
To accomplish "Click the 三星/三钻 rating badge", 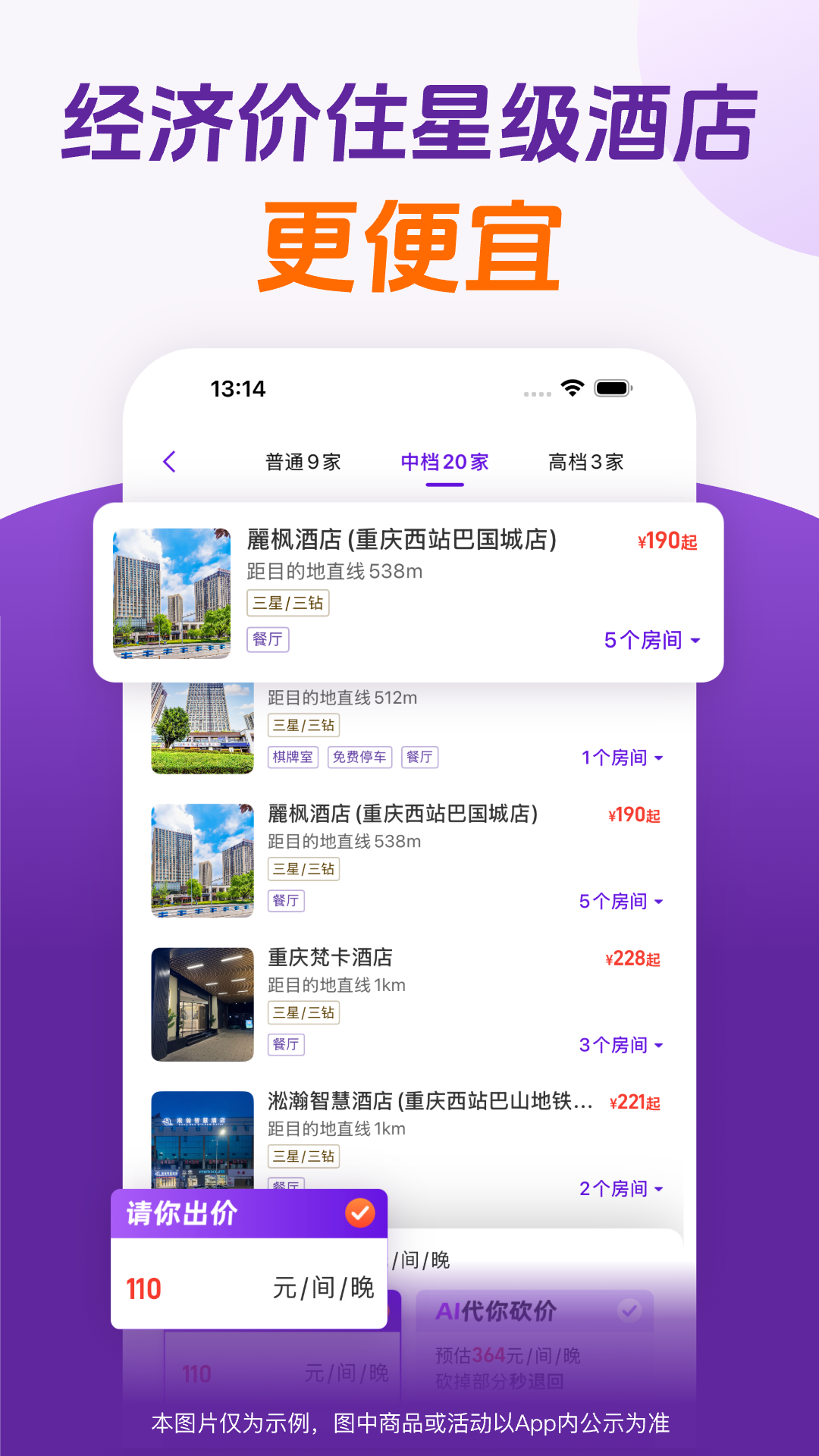I will click(x=289, y=603).
